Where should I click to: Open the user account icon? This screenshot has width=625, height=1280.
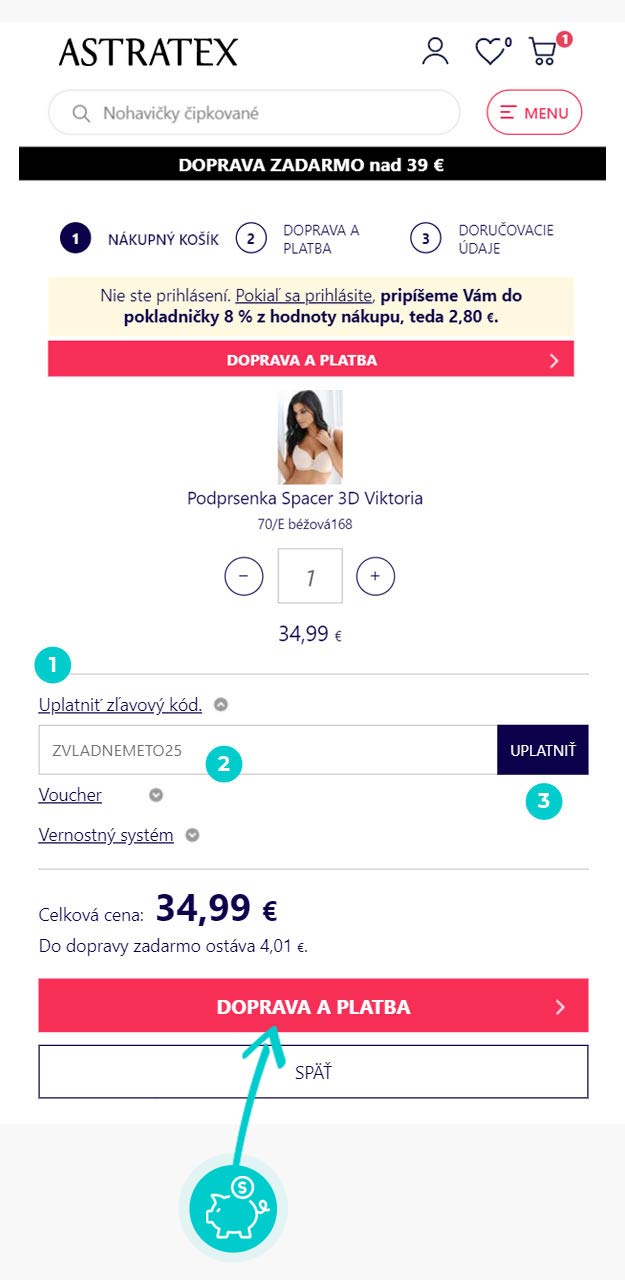pyautogui.click(x=435, y=51)
